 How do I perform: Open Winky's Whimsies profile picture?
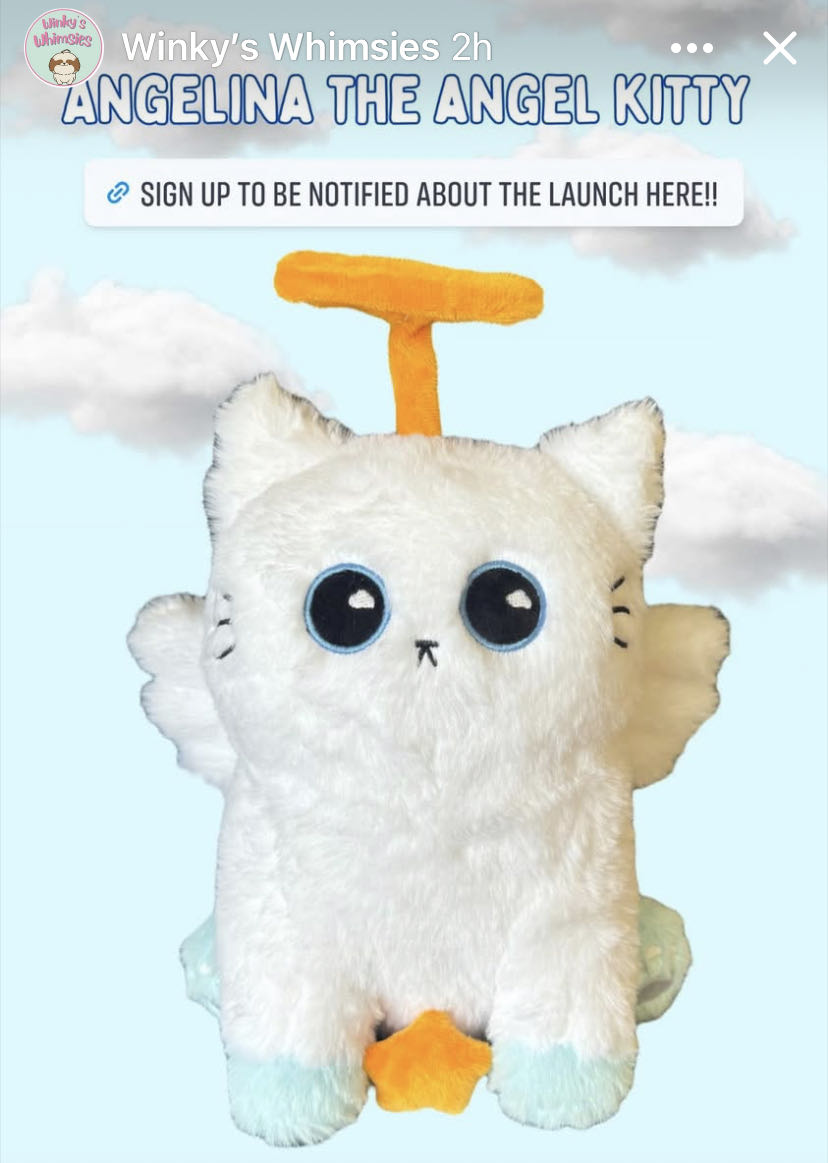(x=64, y=47)
